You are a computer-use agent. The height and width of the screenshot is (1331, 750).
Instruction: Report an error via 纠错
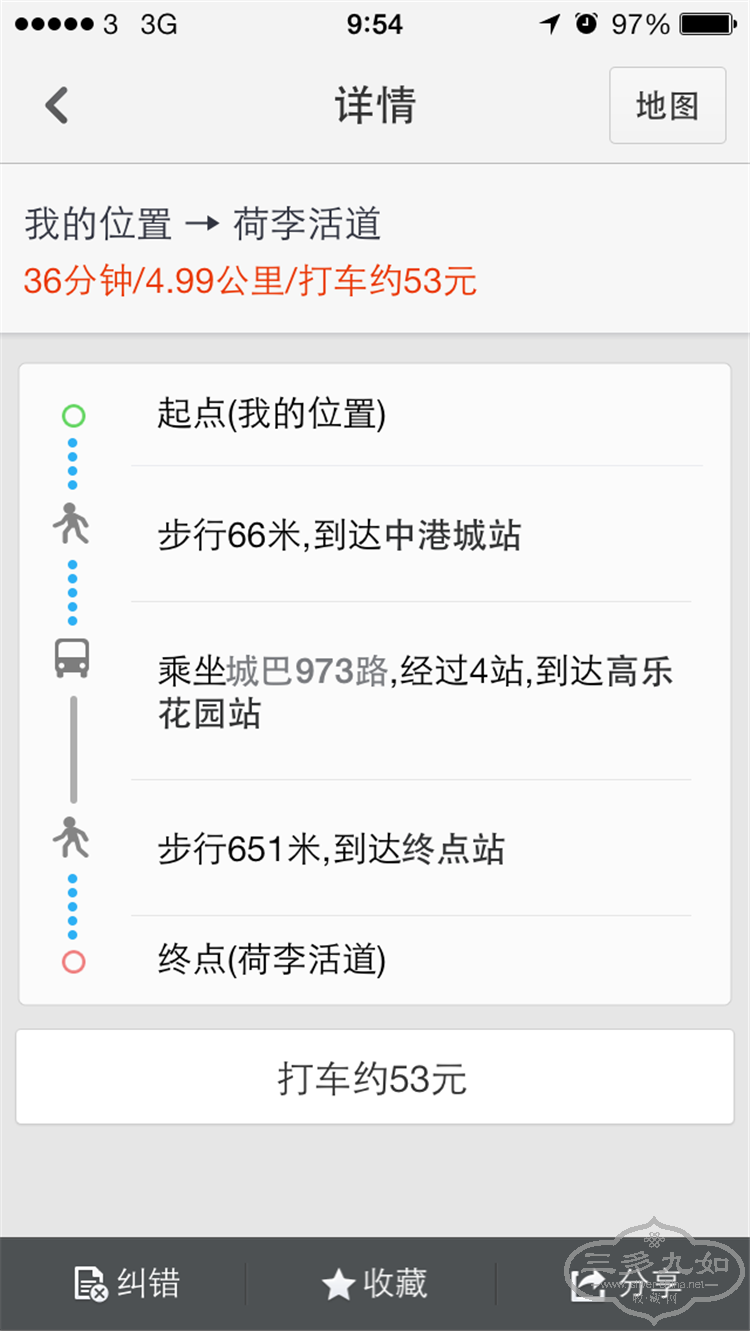(x=128, y=1283)
